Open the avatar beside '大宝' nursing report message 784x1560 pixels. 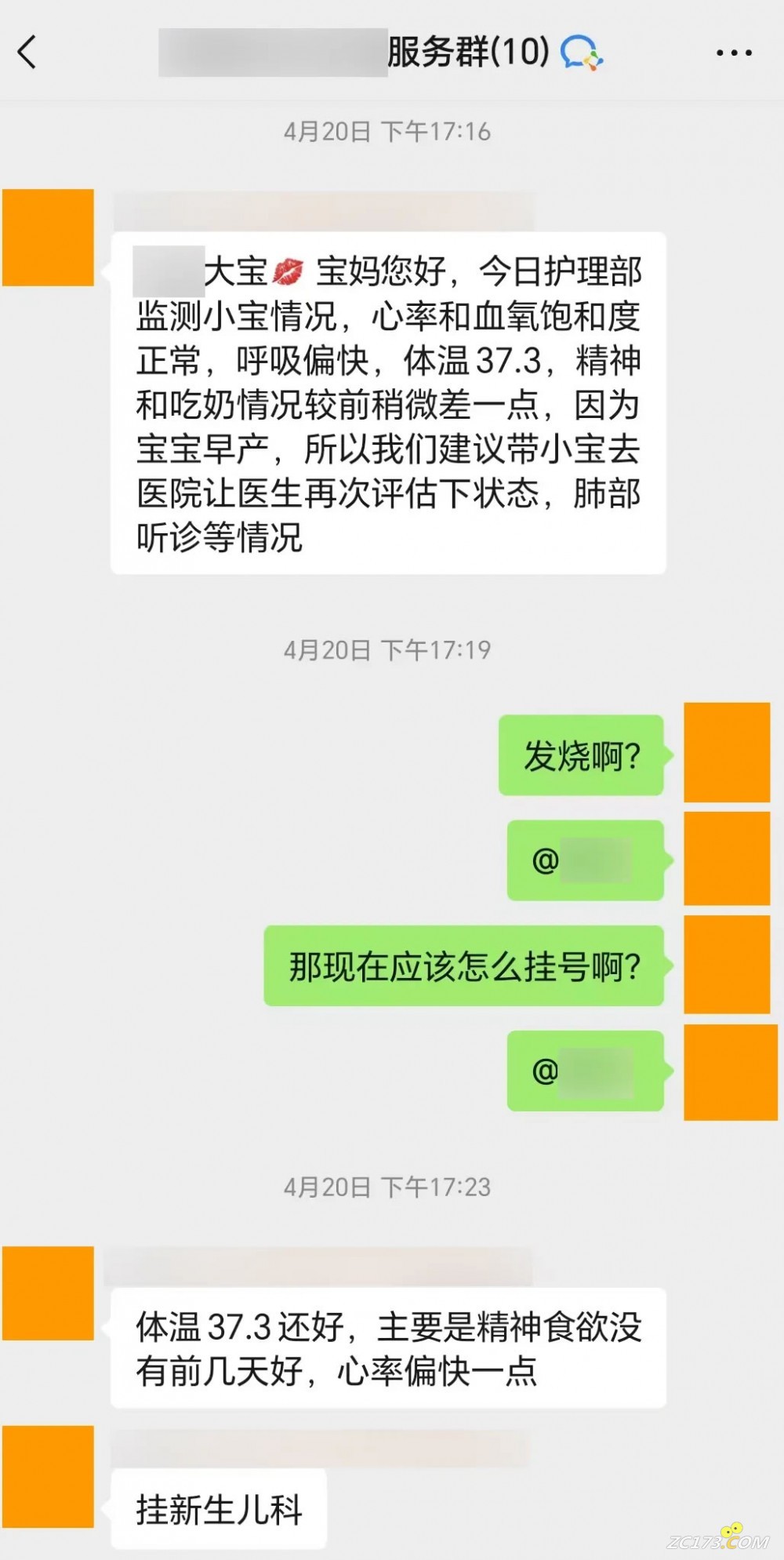tap(48, 237)
